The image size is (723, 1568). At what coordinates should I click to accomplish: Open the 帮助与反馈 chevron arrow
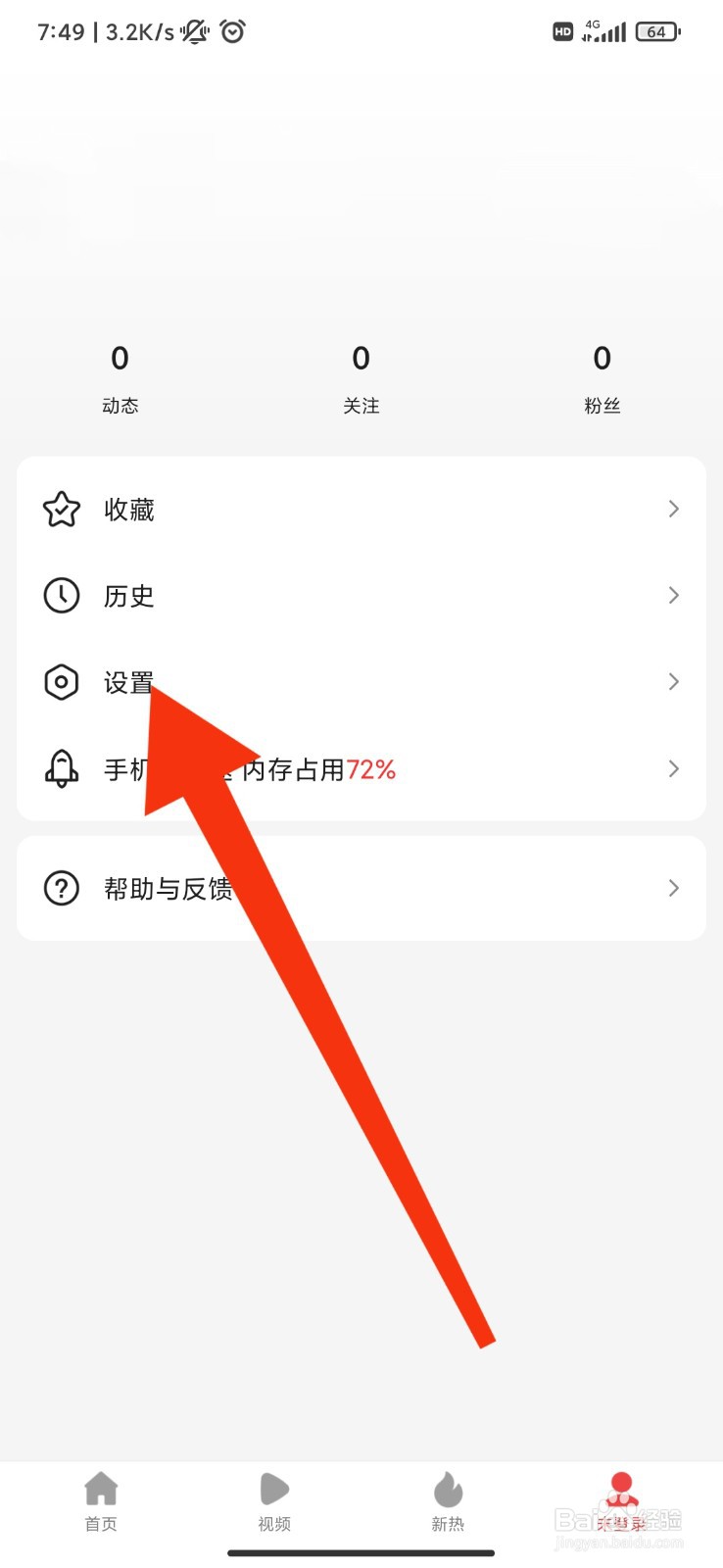672,888
